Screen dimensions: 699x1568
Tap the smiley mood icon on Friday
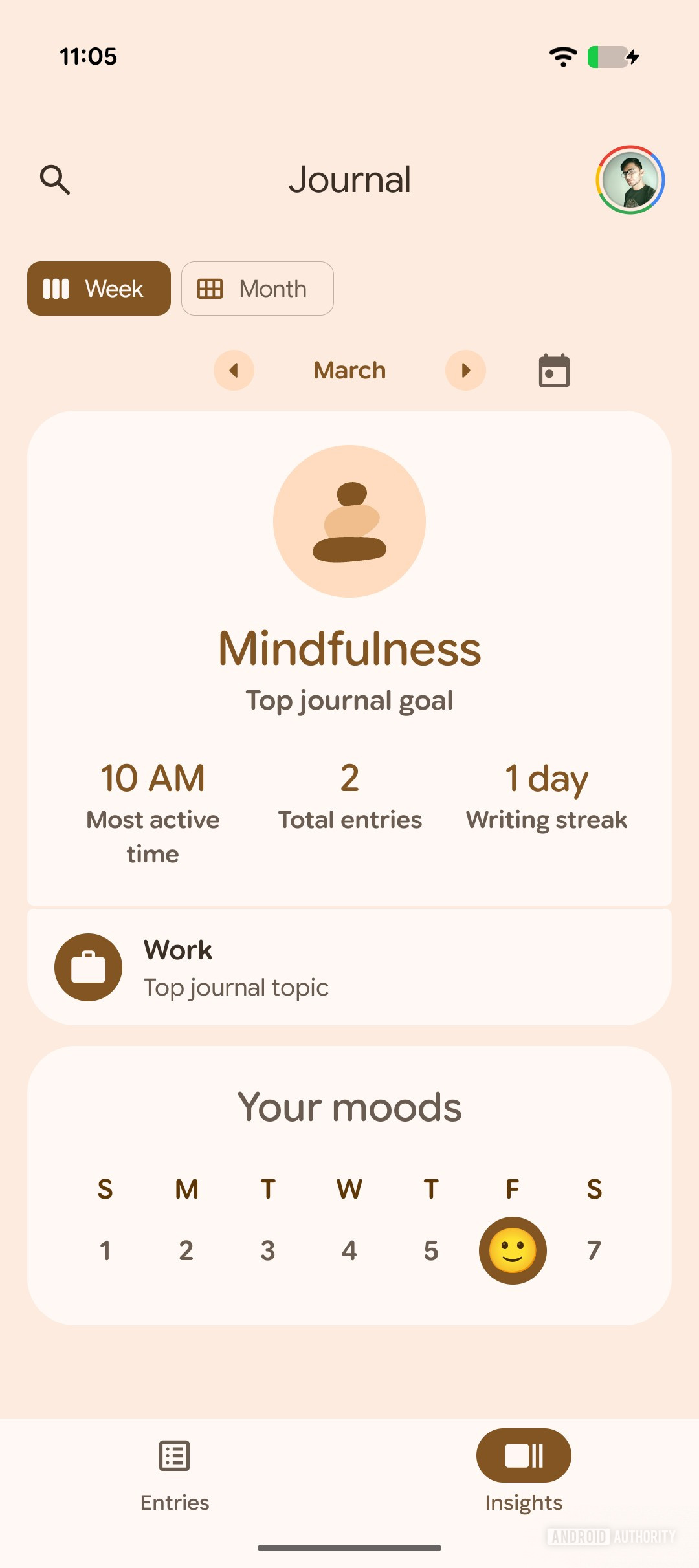coord(512,1250)
